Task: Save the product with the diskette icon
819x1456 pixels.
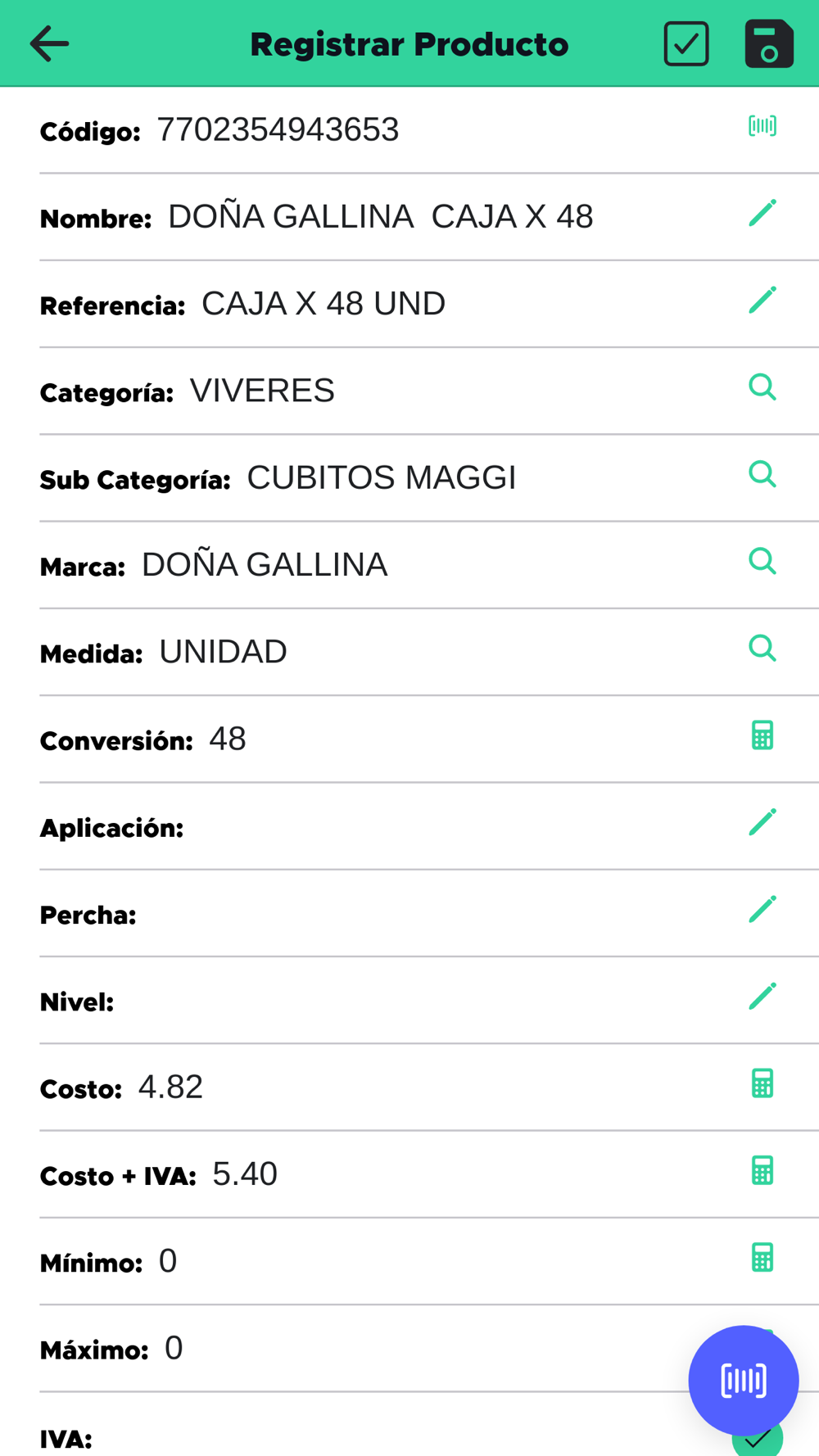Action: [x=769, y=43]
